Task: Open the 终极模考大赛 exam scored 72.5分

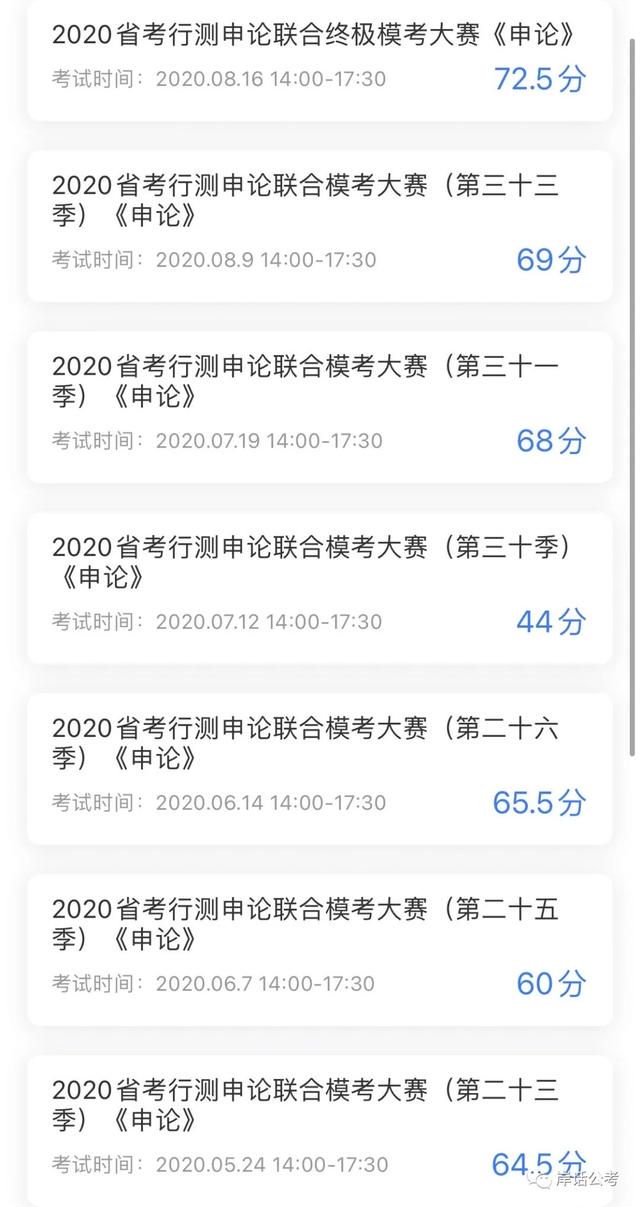Action: (x=319, y=60)
